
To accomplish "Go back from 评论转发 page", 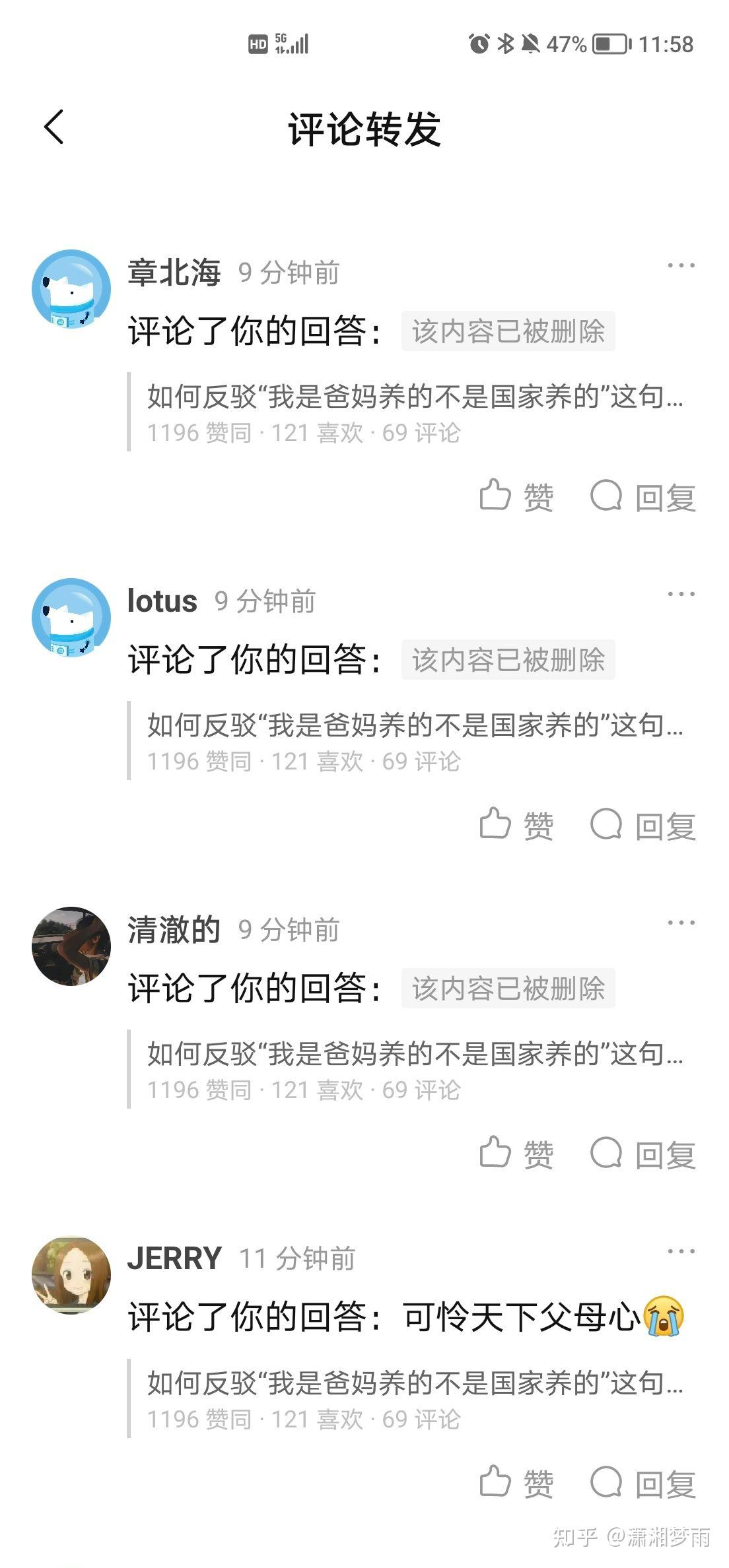I will coord(54,127).
